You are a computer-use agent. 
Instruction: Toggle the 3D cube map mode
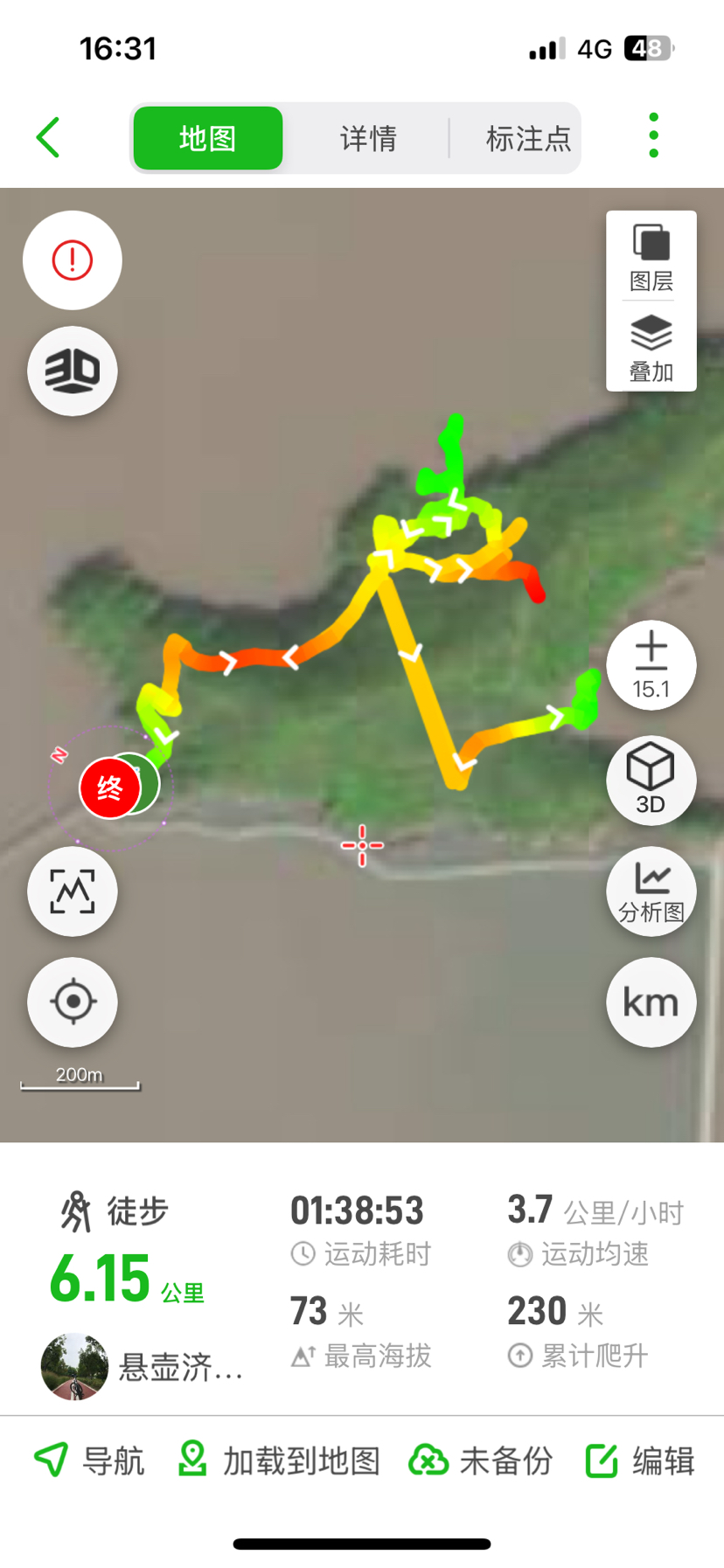point(651,780)
